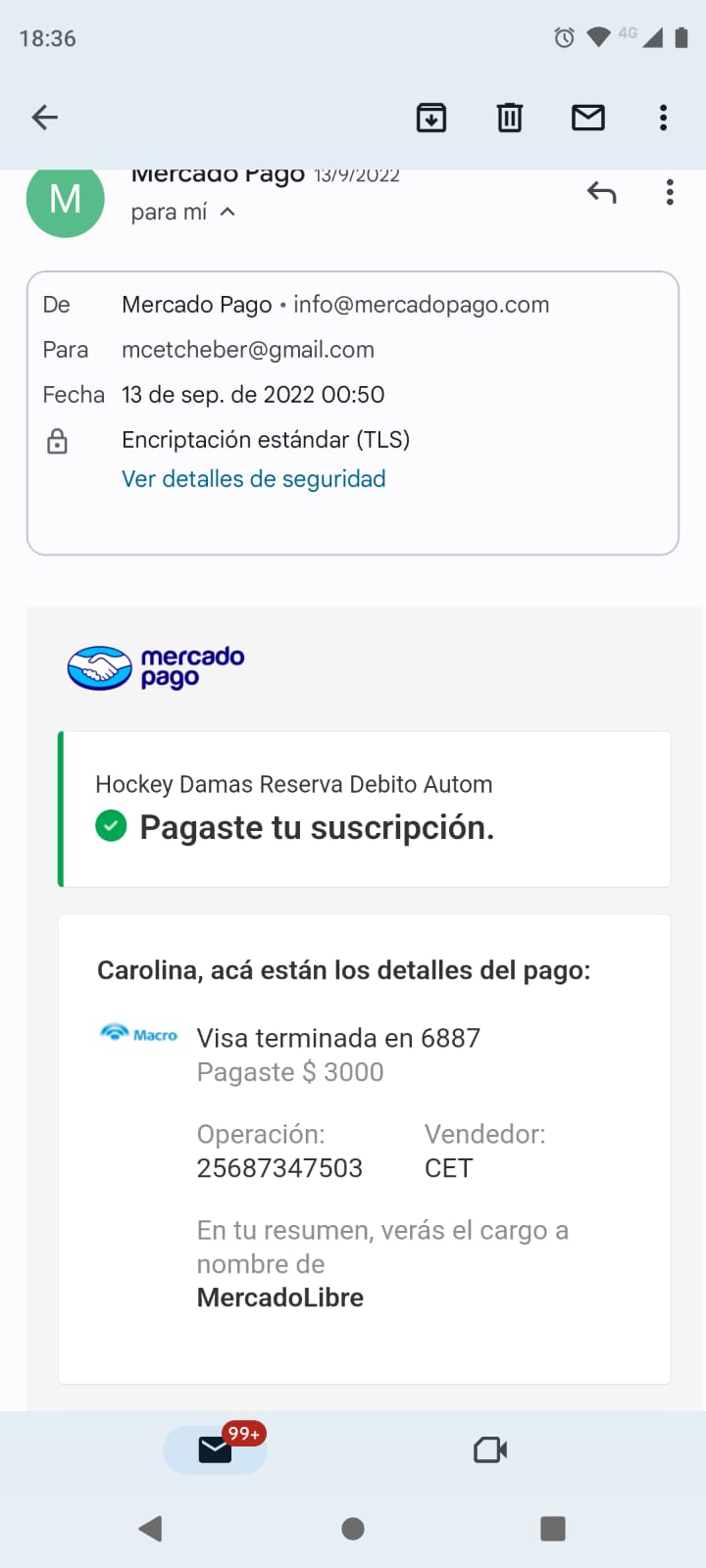The image size is (706, 1568).
Task: Go back to the inbox
Action: [x=45, y=118]
